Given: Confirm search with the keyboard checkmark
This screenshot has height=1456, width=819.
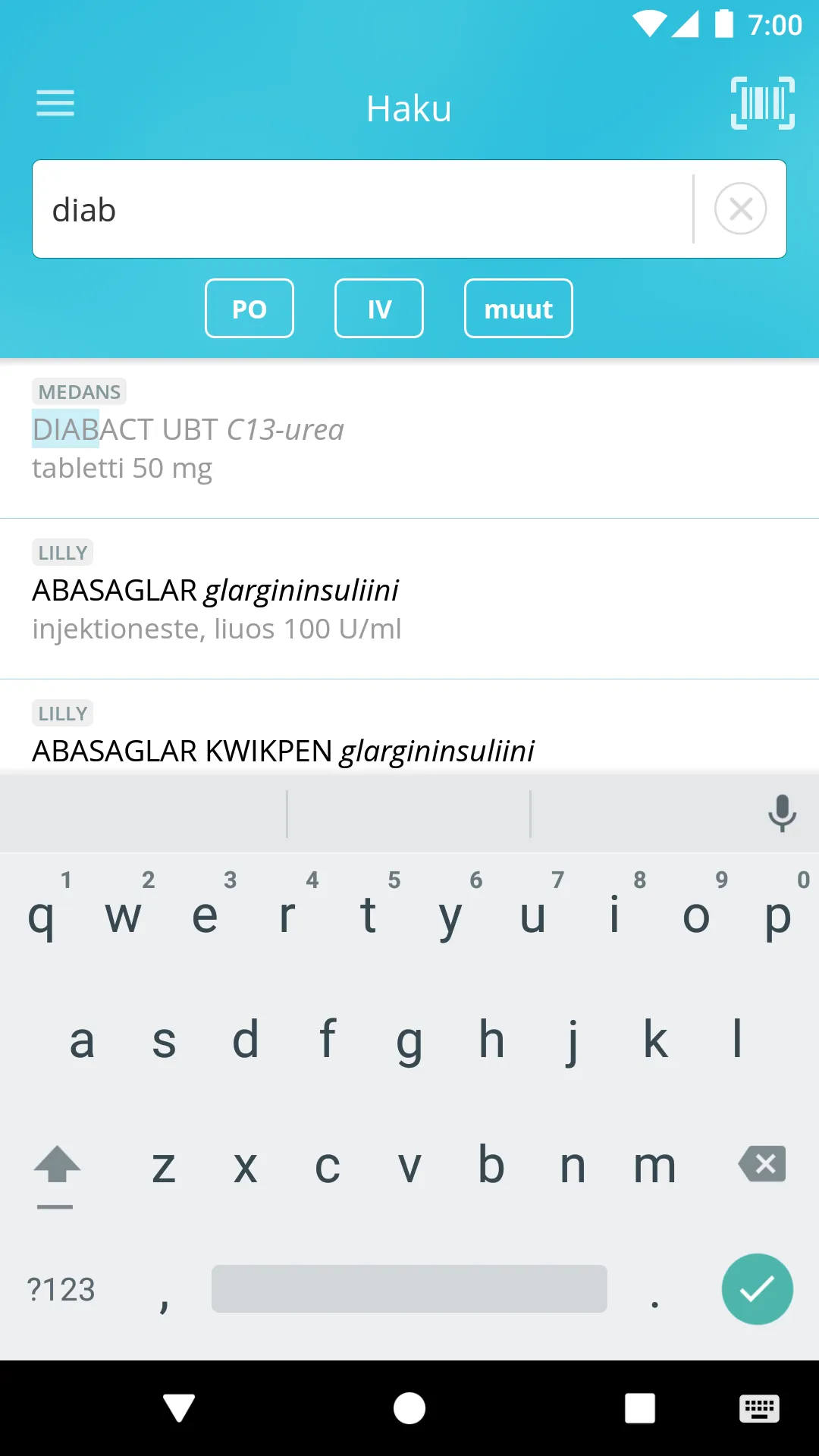Looking at the screenshot, I should pos(757,1289).
